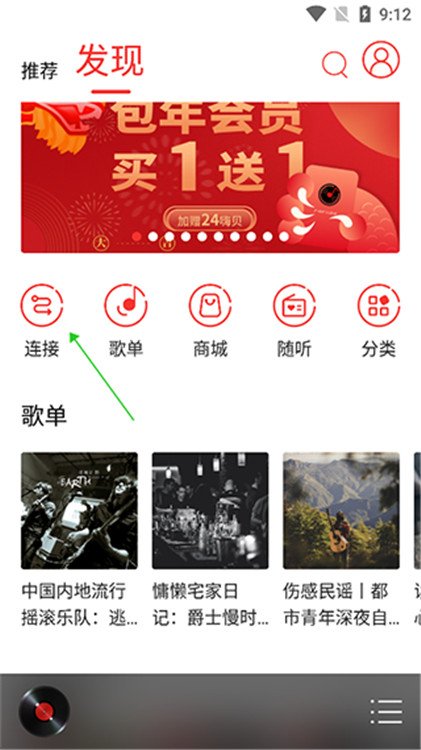421x750 pixels.
Task: Open the now-playing vinyl disc
Action: click(44, 711)
